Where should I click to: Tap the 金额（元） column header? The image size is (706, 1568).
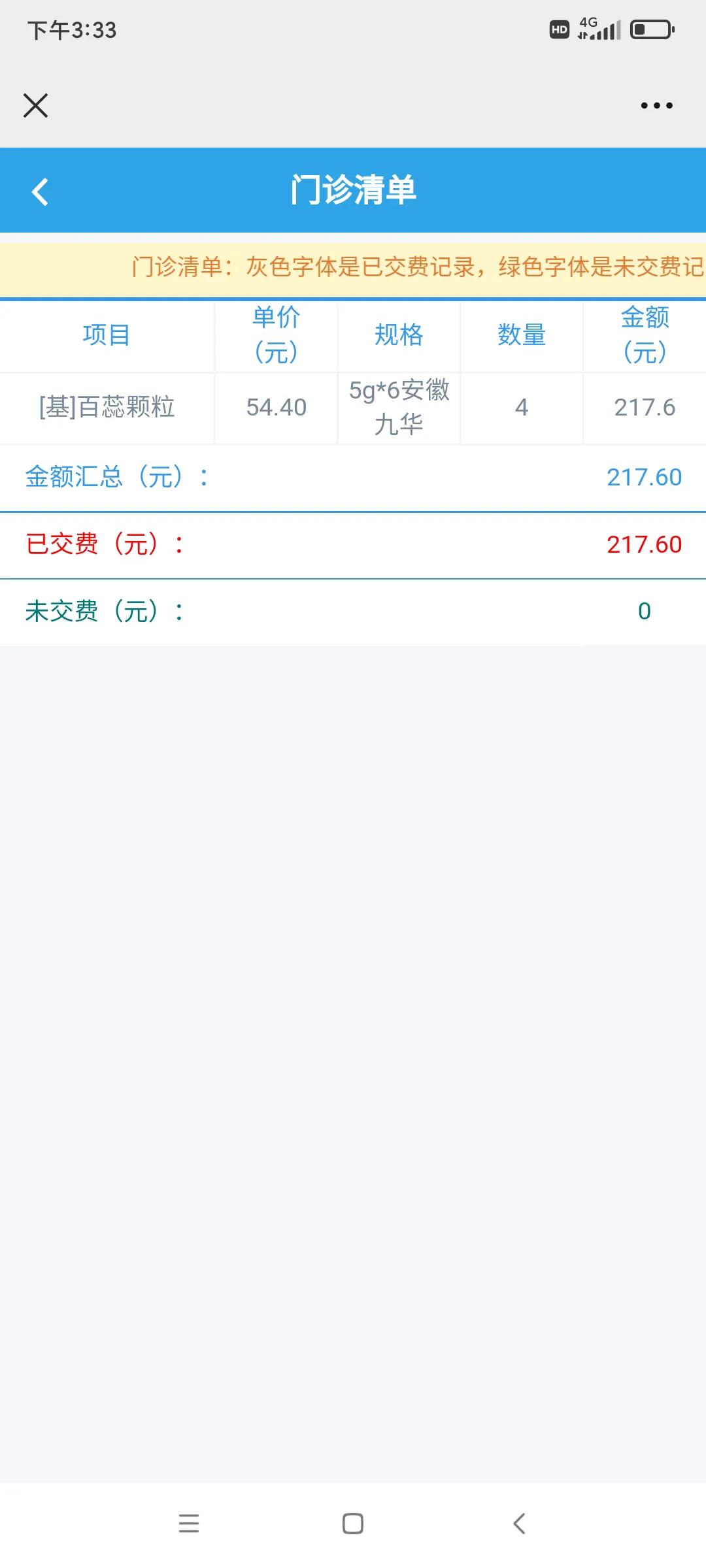click(x=643, y=336)
